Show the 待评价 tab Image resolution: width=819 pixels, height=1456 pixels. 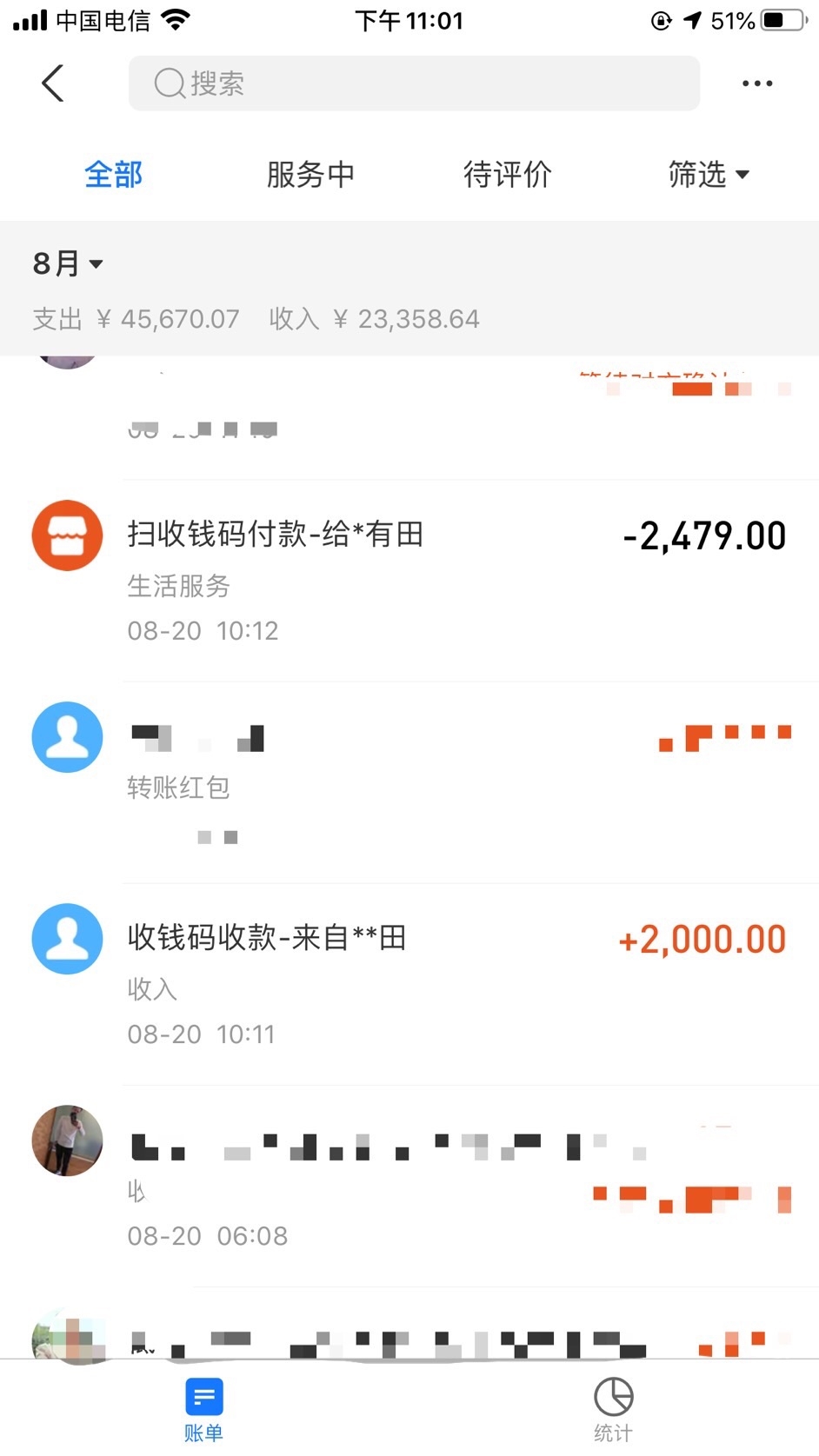(507, 175)
